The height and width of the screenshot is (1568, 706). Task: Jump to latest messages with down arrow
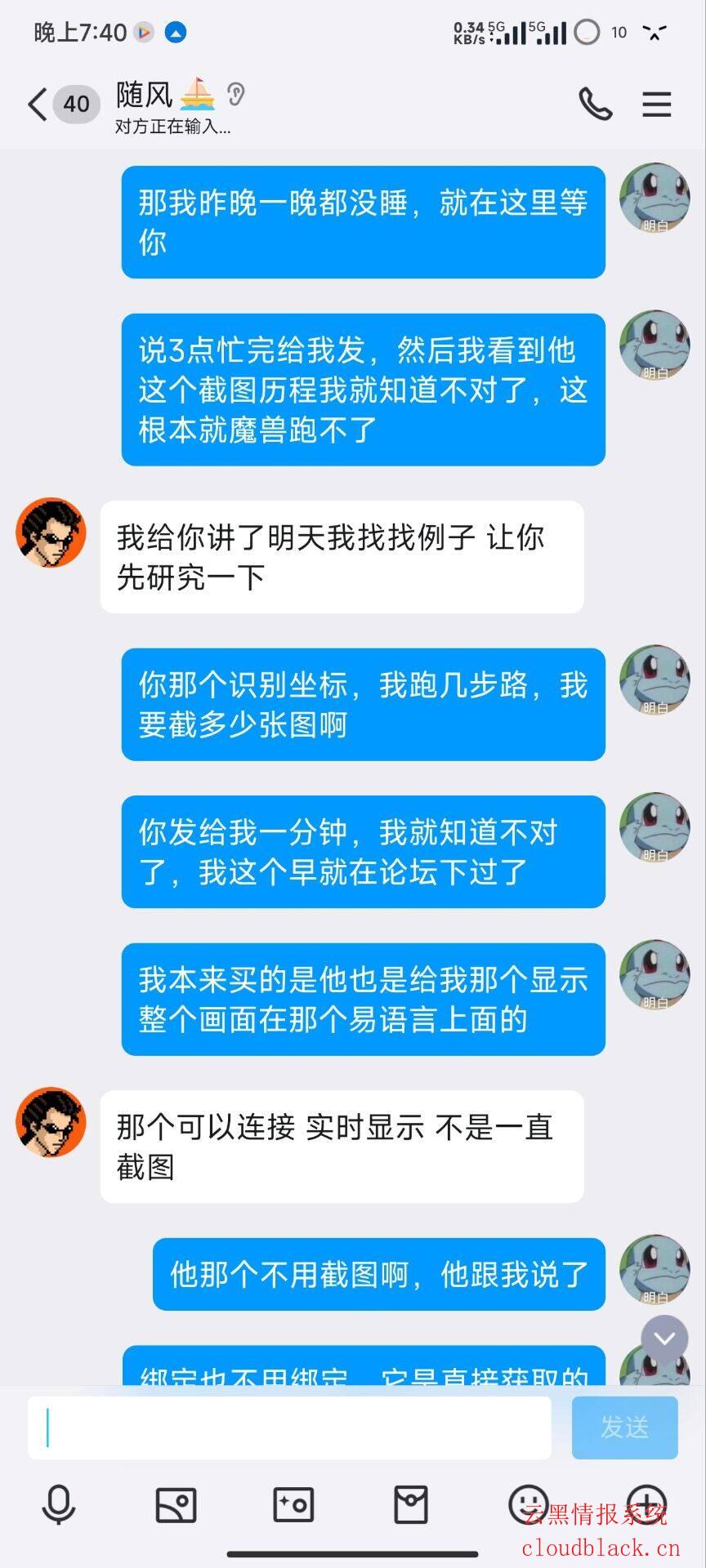tap(664, 1339)
